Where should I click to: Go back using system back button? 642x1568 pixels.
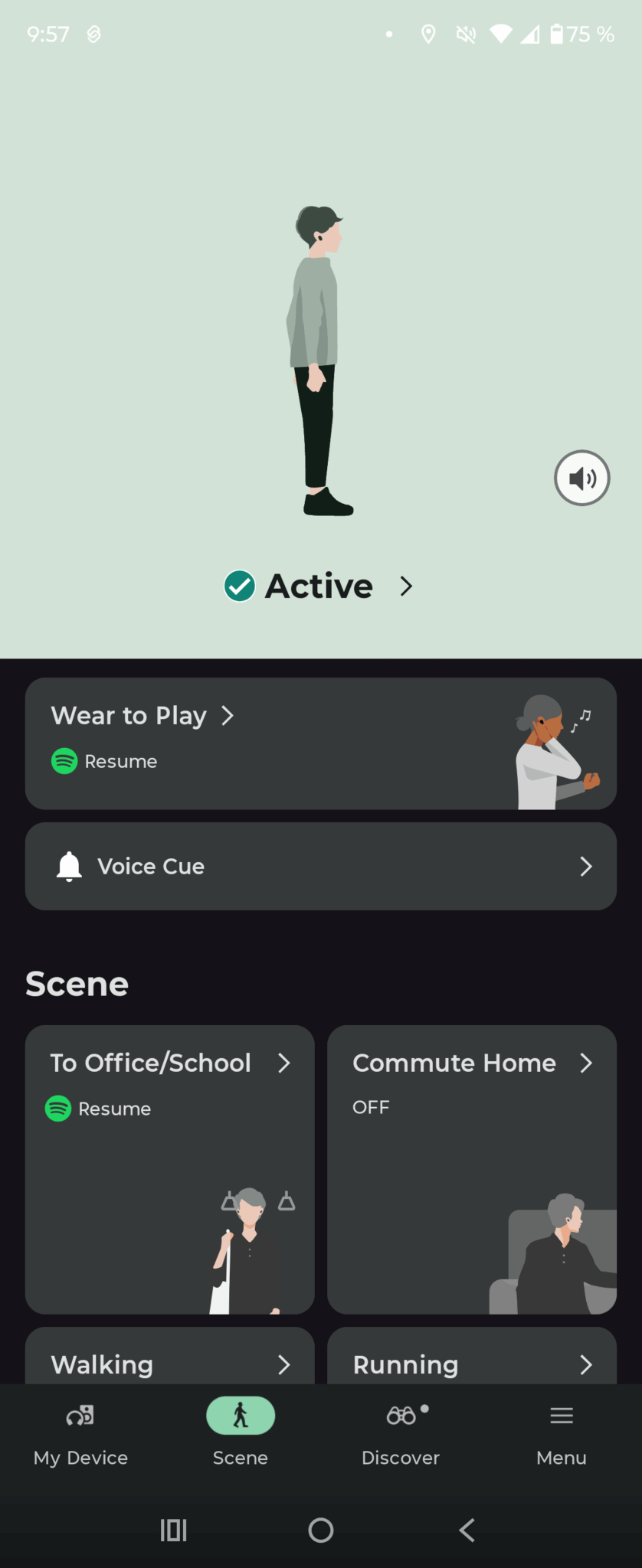pos(467,1530)
